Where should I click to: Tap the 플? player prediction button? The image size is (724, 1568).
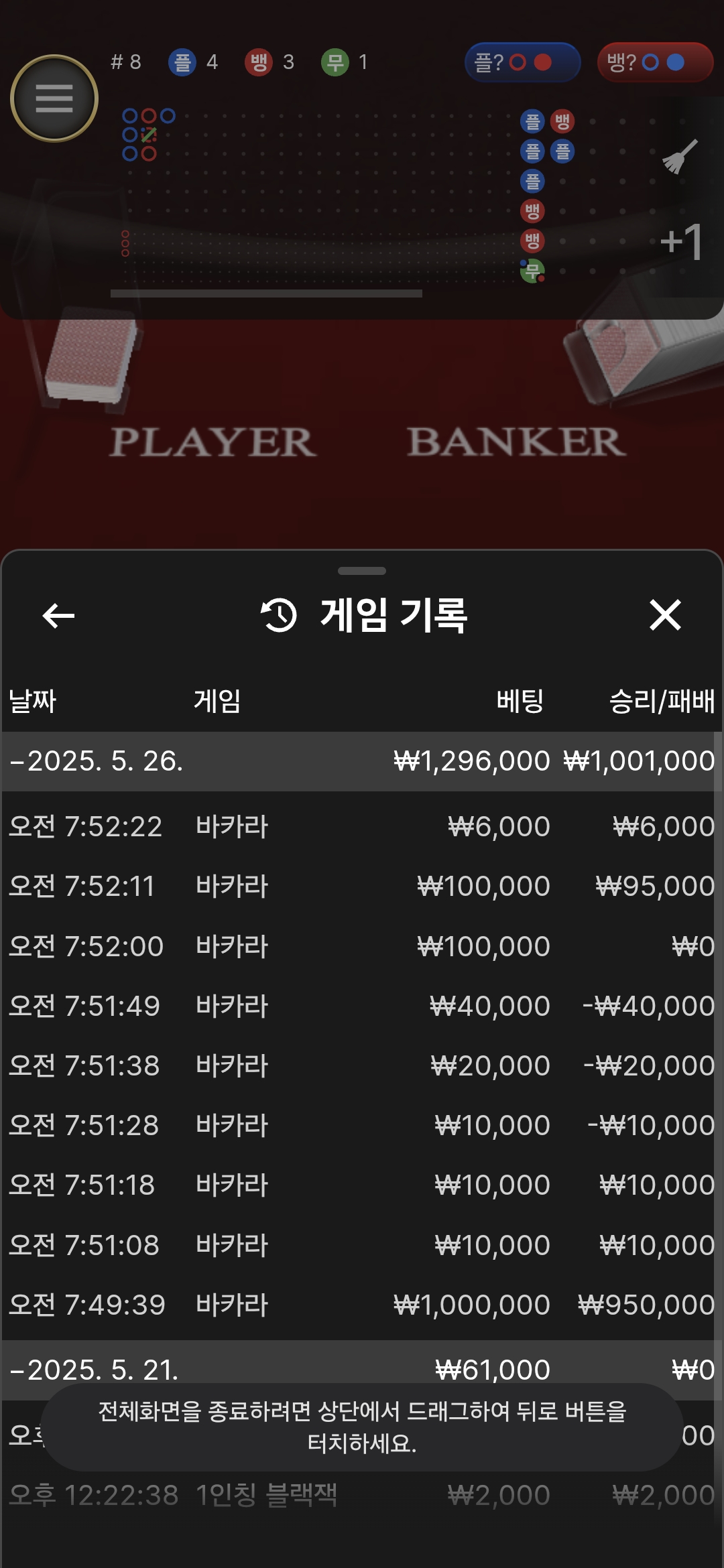522,63
